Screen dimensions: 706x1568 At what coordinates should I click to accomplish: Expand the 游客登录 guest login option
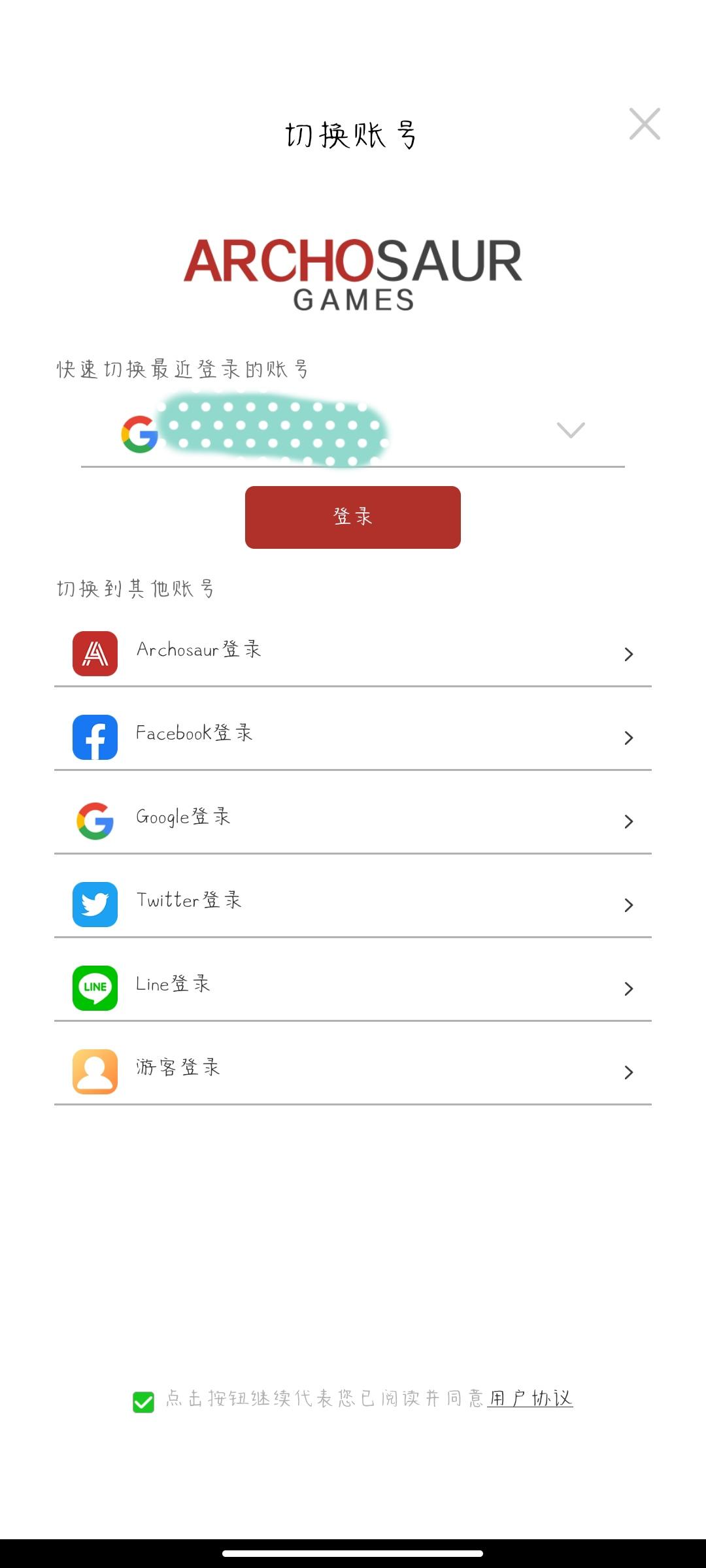click(629, 1072)
